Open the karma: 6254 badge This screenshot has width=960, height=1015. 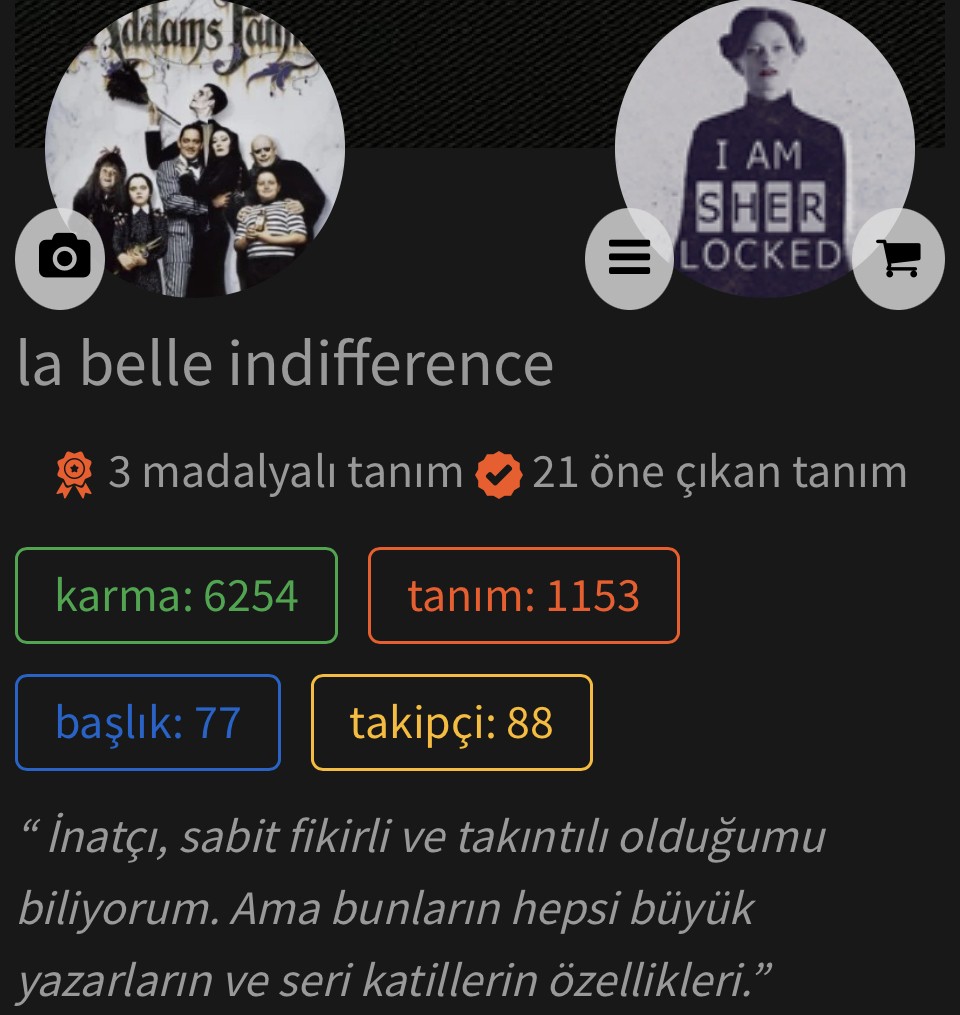click(176, 596)
